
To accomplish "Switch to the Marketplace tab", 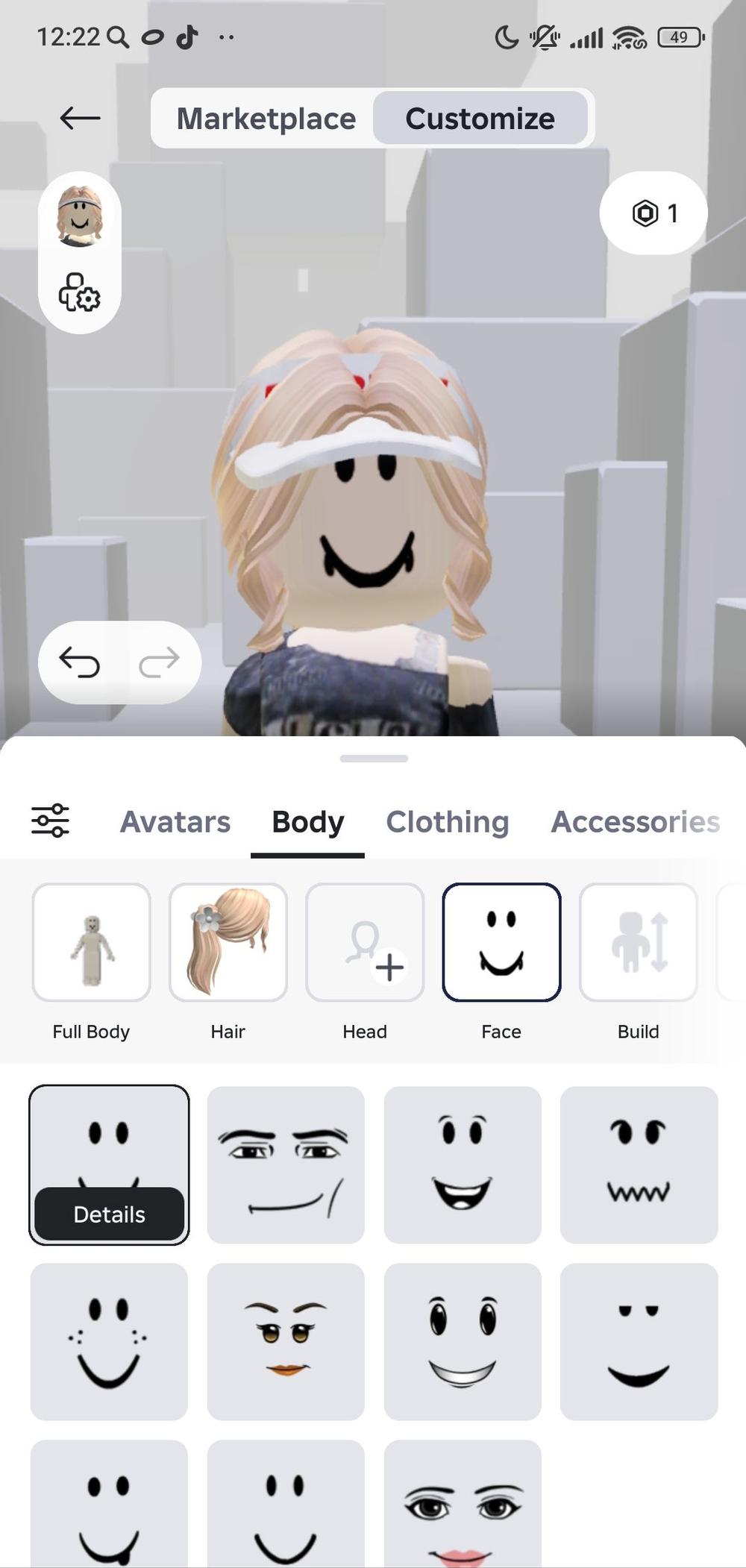I will (266, 119).
